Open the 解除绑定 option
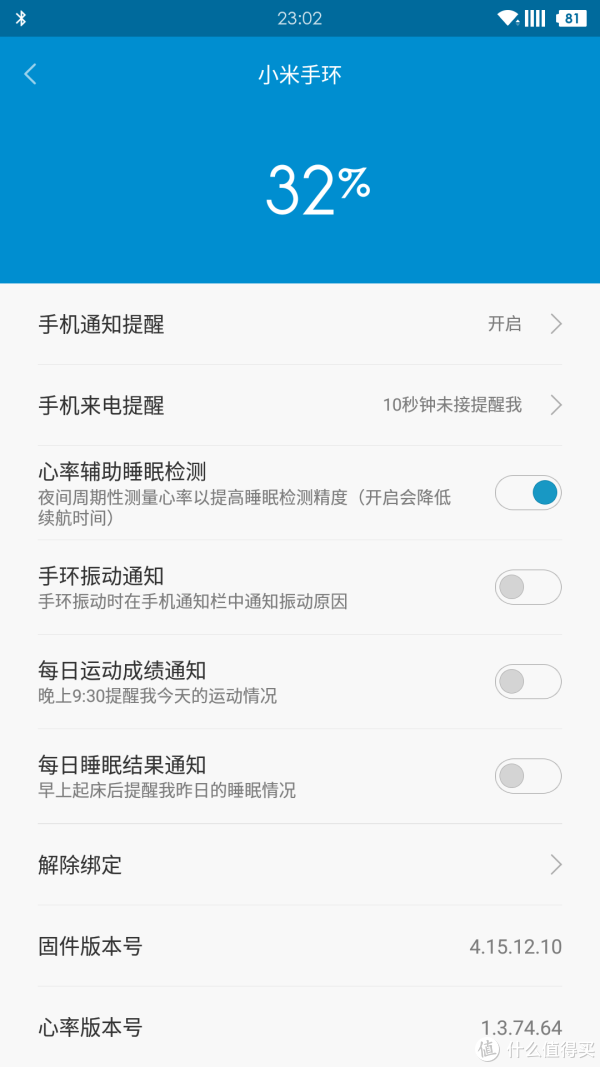 (x=300, y=865)
